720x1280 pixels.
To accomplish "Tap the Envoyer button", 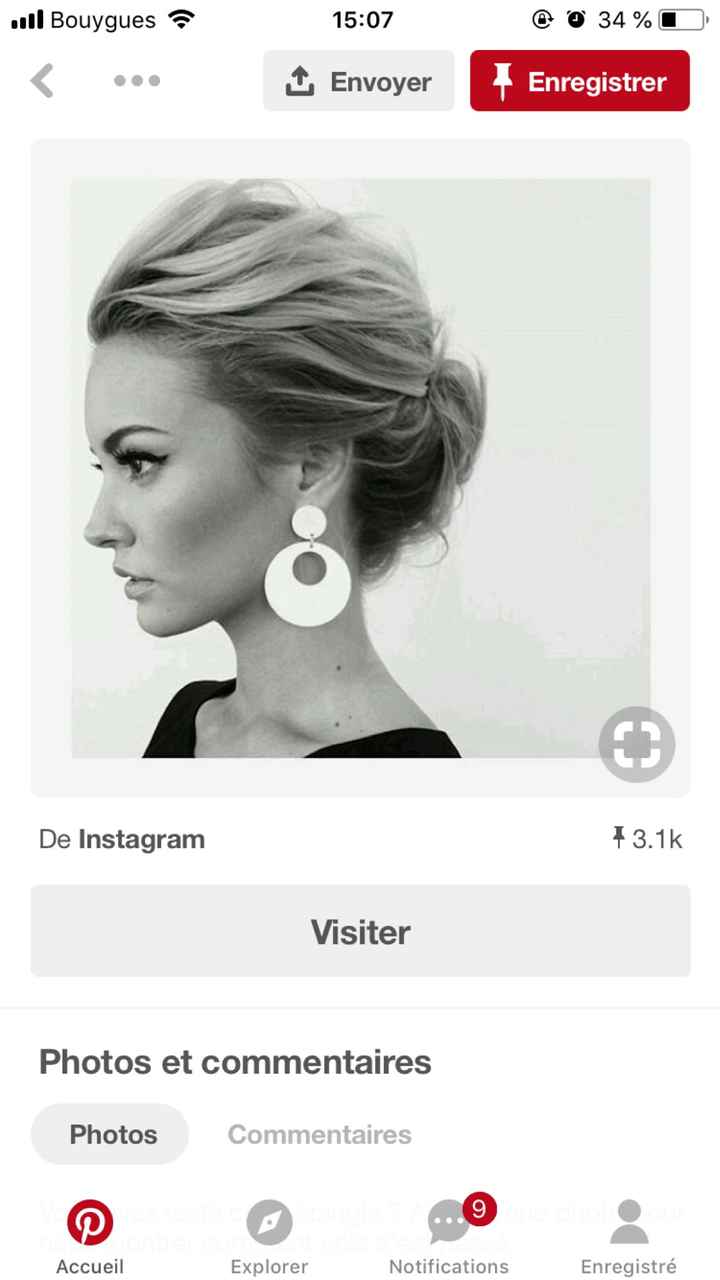I will (x=358, y=81).
